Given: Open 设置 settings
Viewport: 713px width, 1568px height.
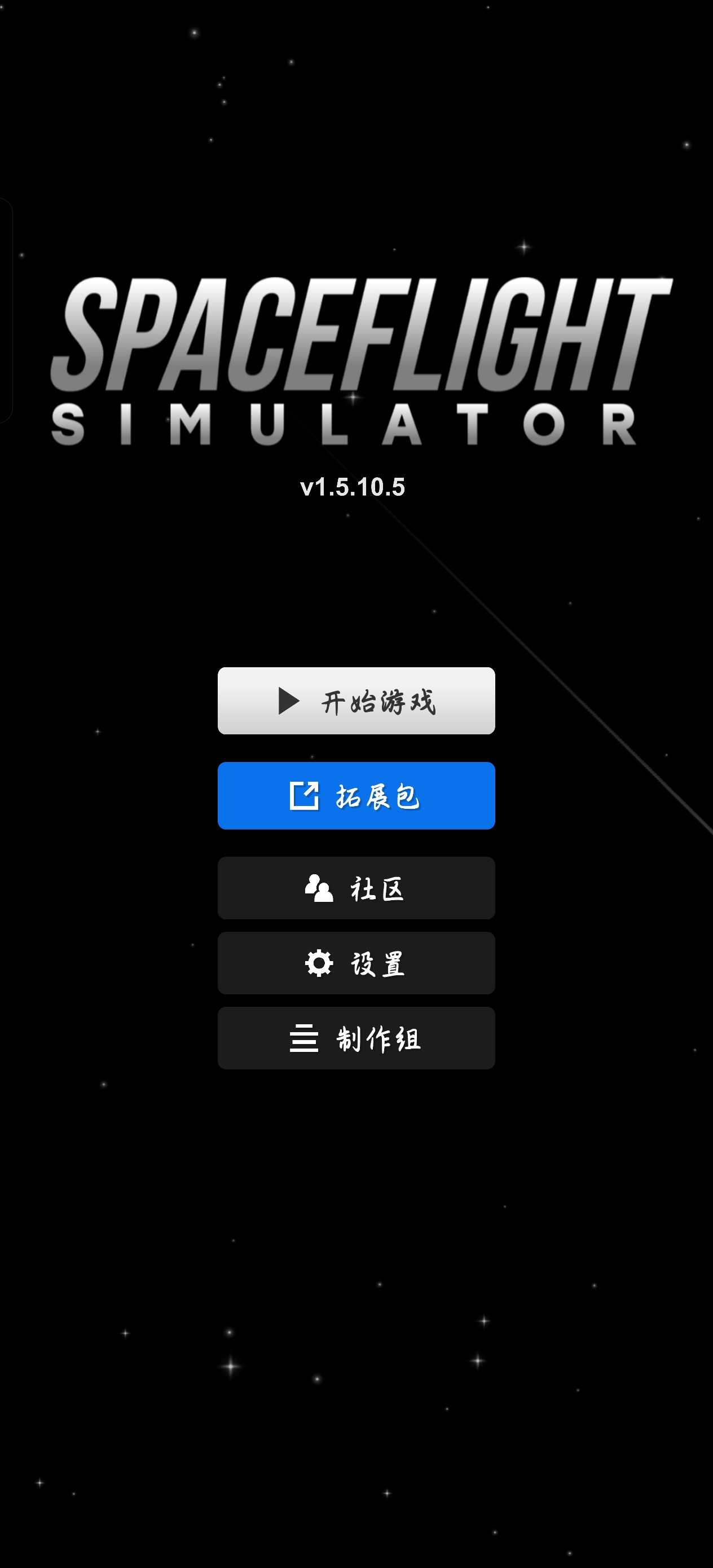Looking at the screenshot, I should pos(356,963).
